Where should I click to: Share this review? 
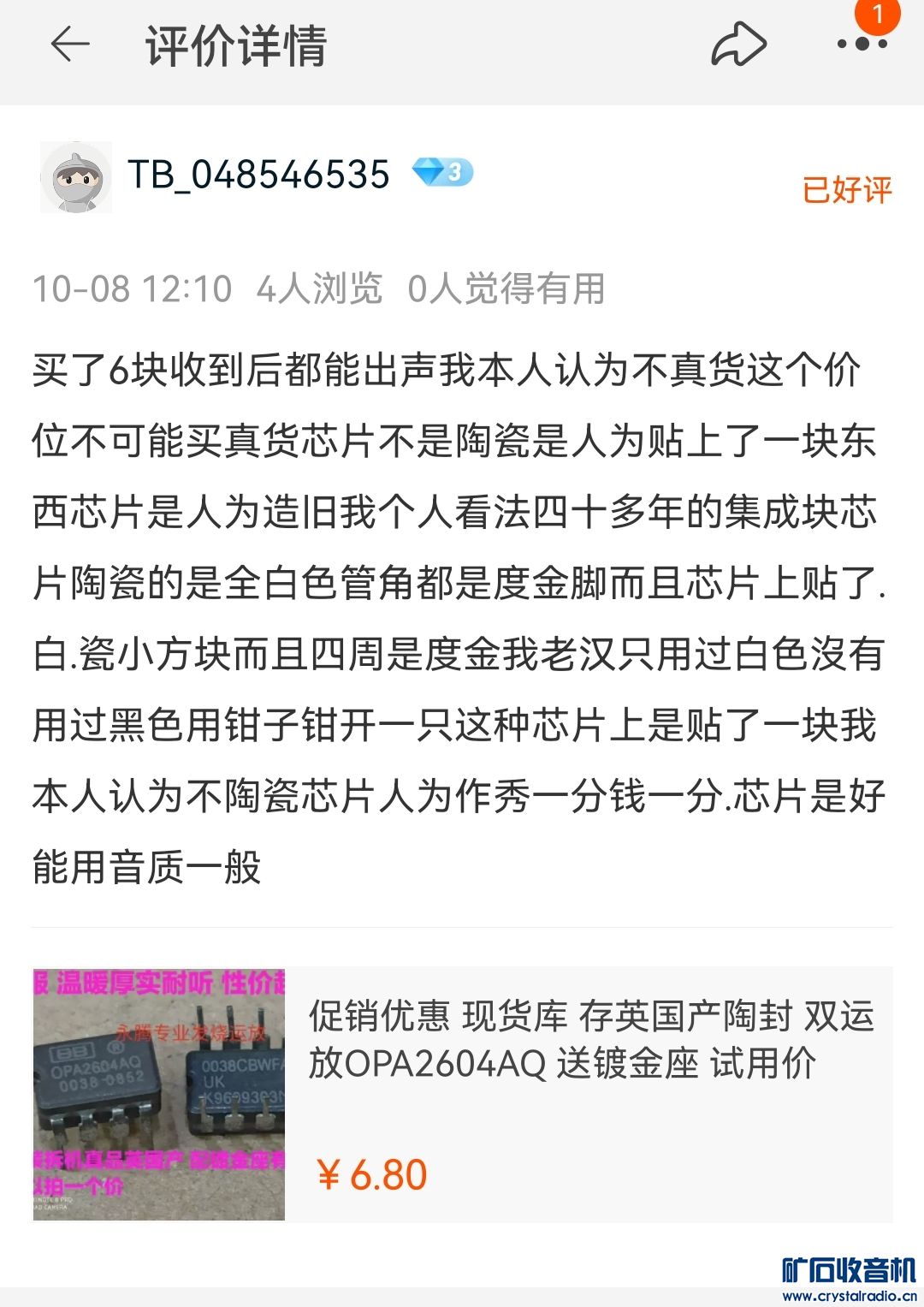tap(738, 45)
